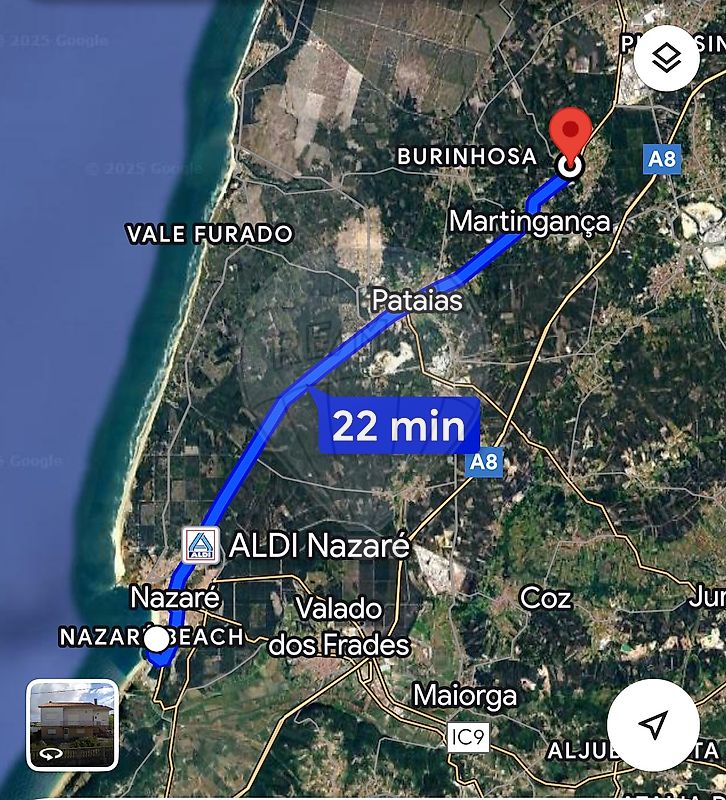Image resolution: width=726 pixels, height=800 pixels.
Task: Open the map layers selector
Action: pyautogui.click(x=666, y=57)
